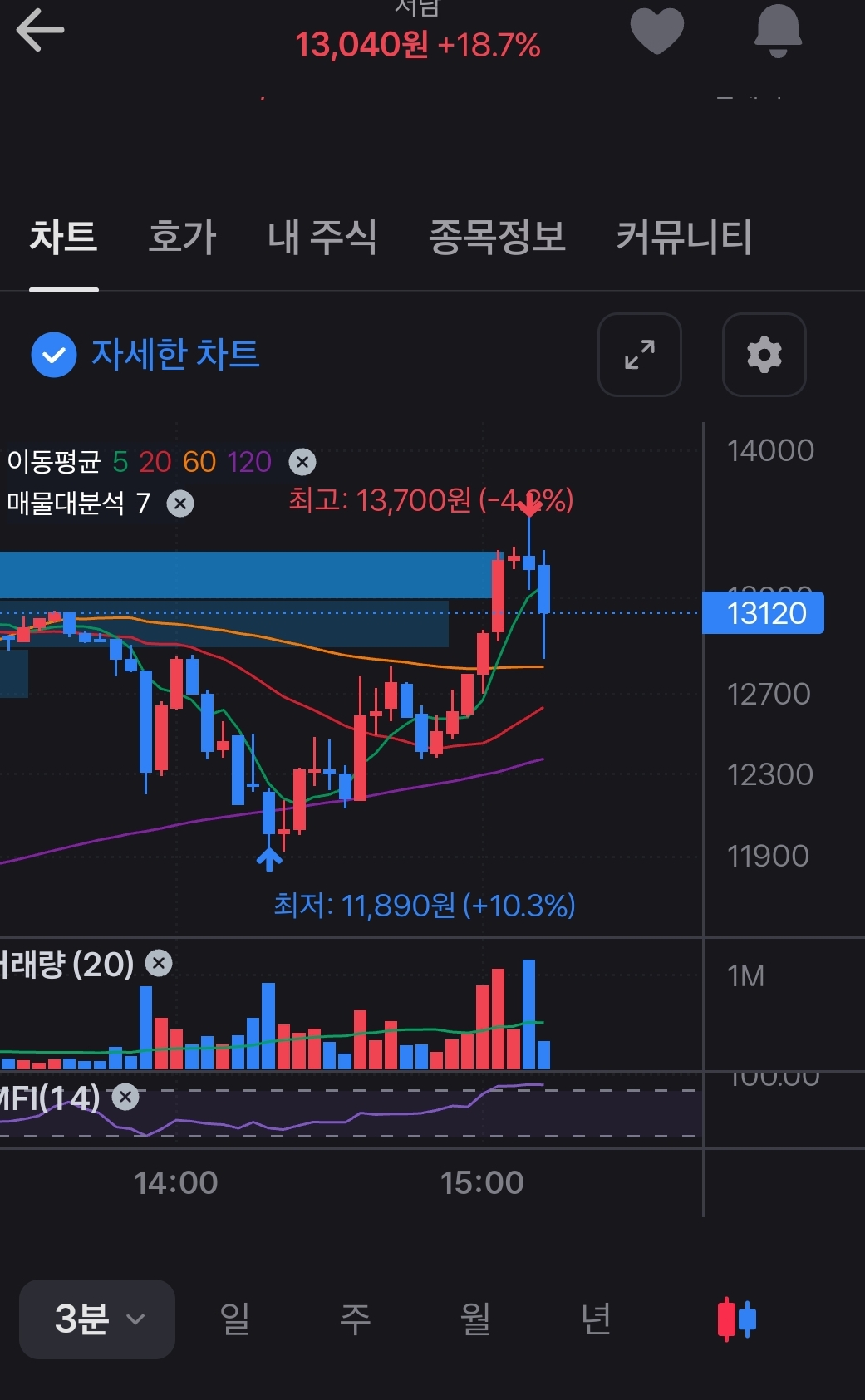This screenshot has height=1400, width=865.
Task: Open the 커뮤니티 tab
Action: 684,238
